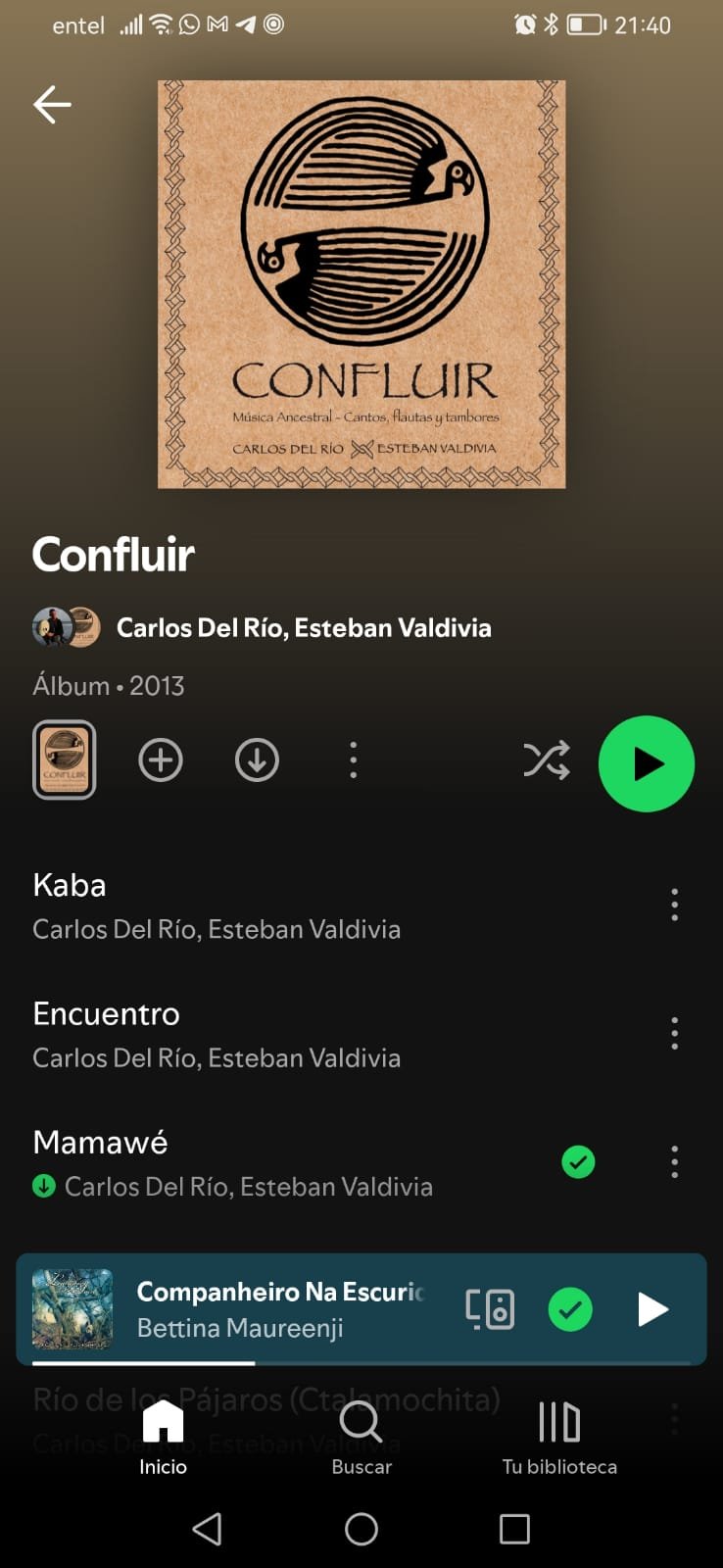Play the track Kaba
The width and height of the screenshot is (723, 1568).
tap(216, 906)
